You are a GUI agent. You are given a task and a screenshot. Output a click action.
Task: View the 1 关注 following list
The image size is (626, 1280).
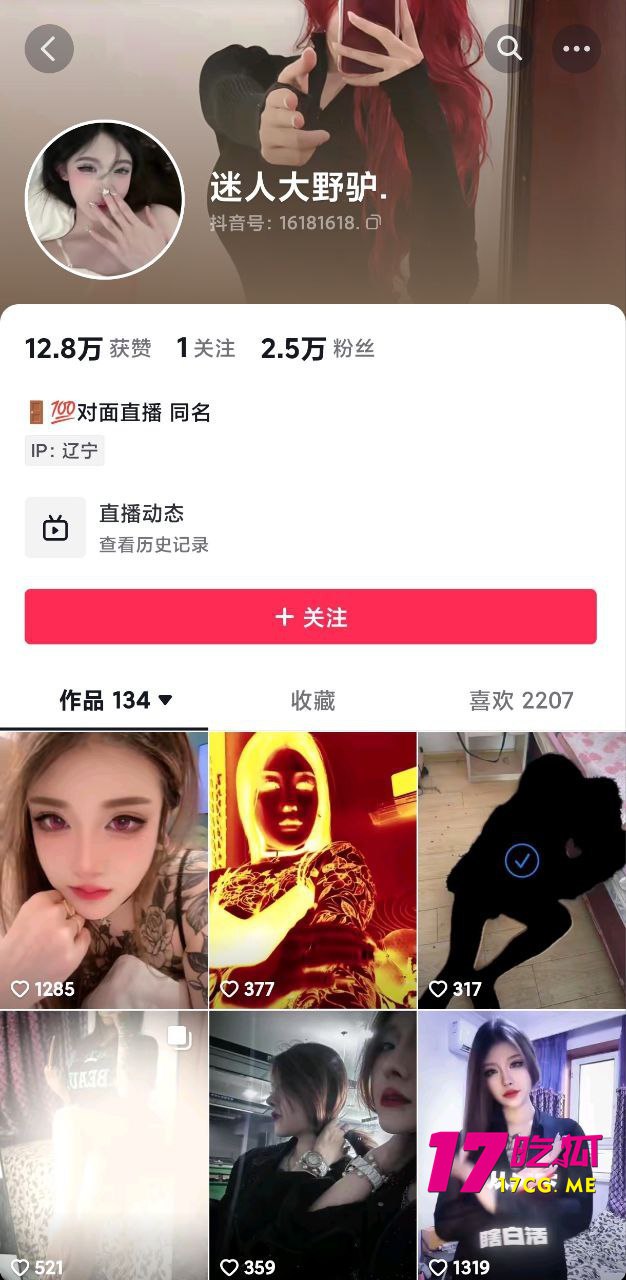pyautogui.click(x=205, y=348)
